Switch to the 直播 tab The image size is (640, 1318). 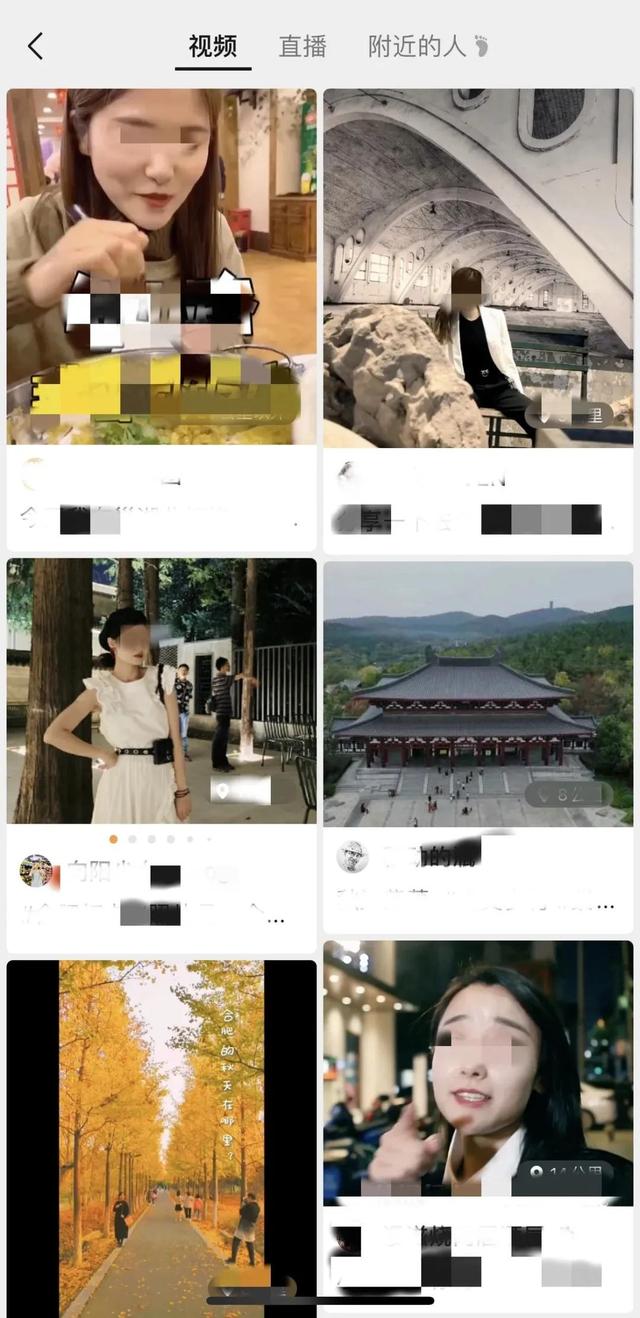[302, 46]
